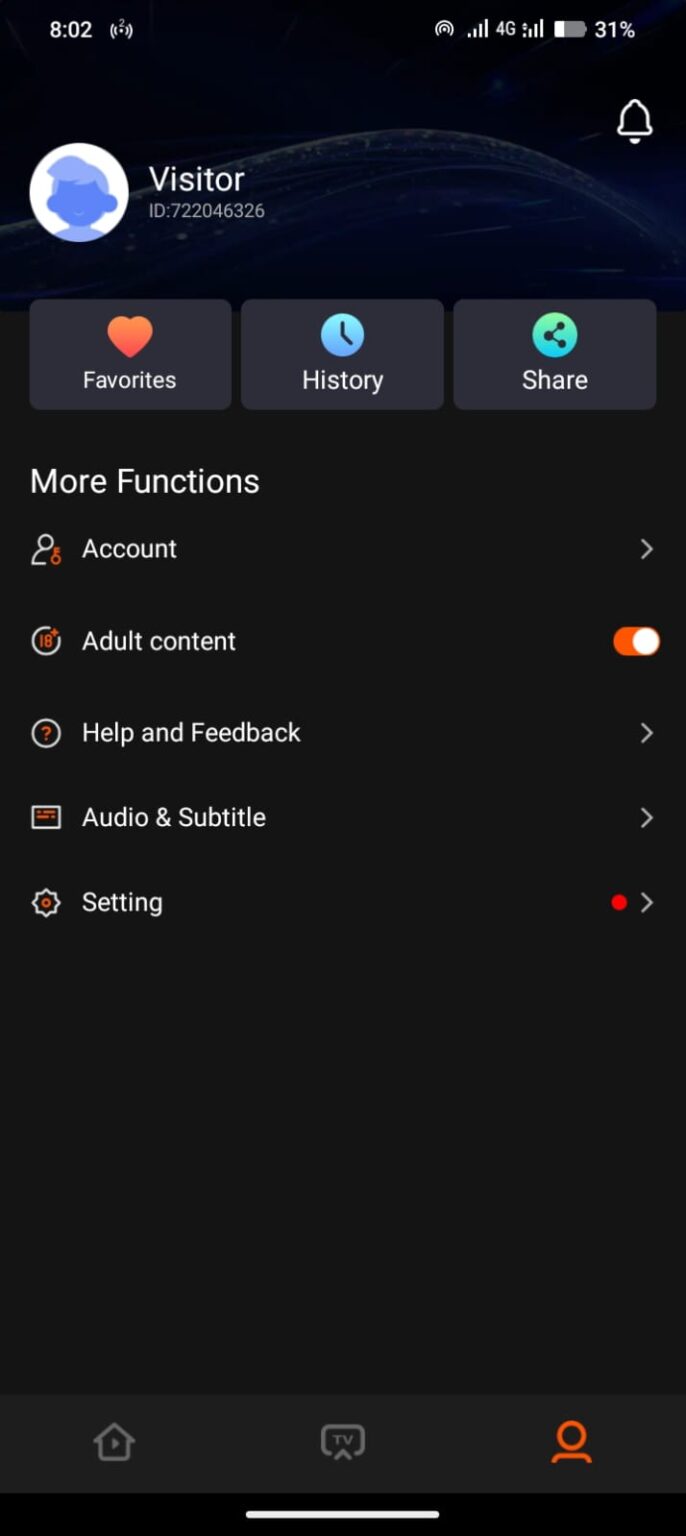The height and width of the screenshot is (1536, 686).
Task: Tap the Visitor profile avatar
Action: pyautogui.click(x=79, y=192)
